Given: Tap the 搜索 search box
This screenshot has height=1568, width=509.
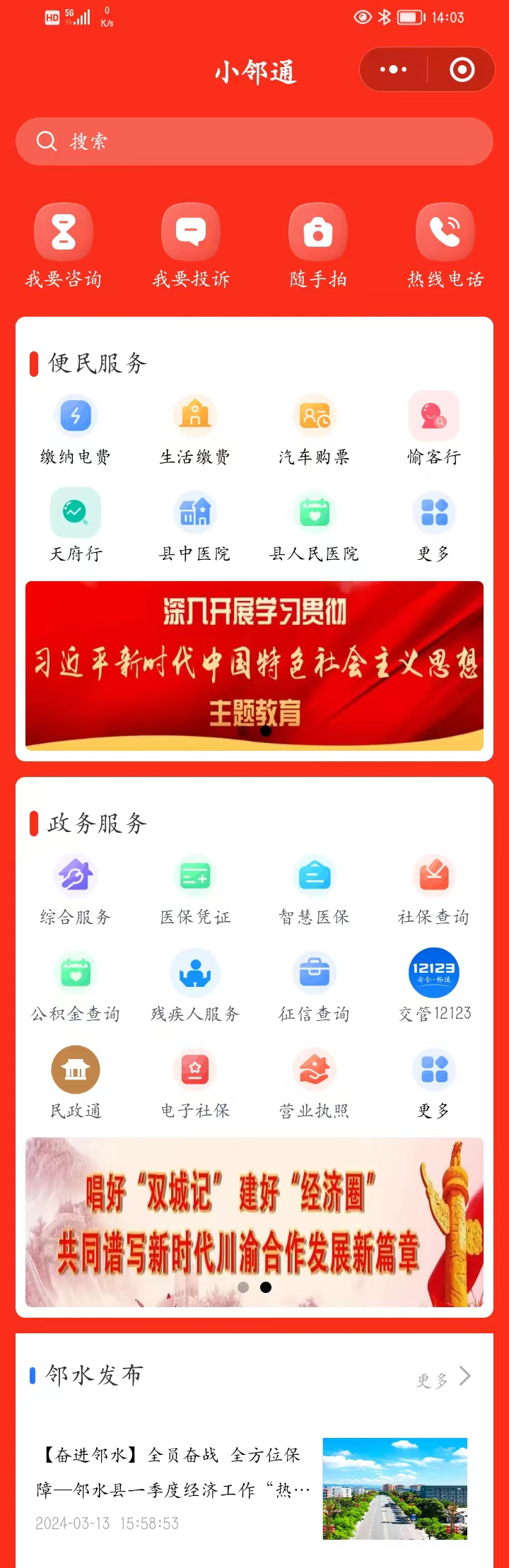Looking at the screenshot, I should pyautogui.click(x=255, y=141).
